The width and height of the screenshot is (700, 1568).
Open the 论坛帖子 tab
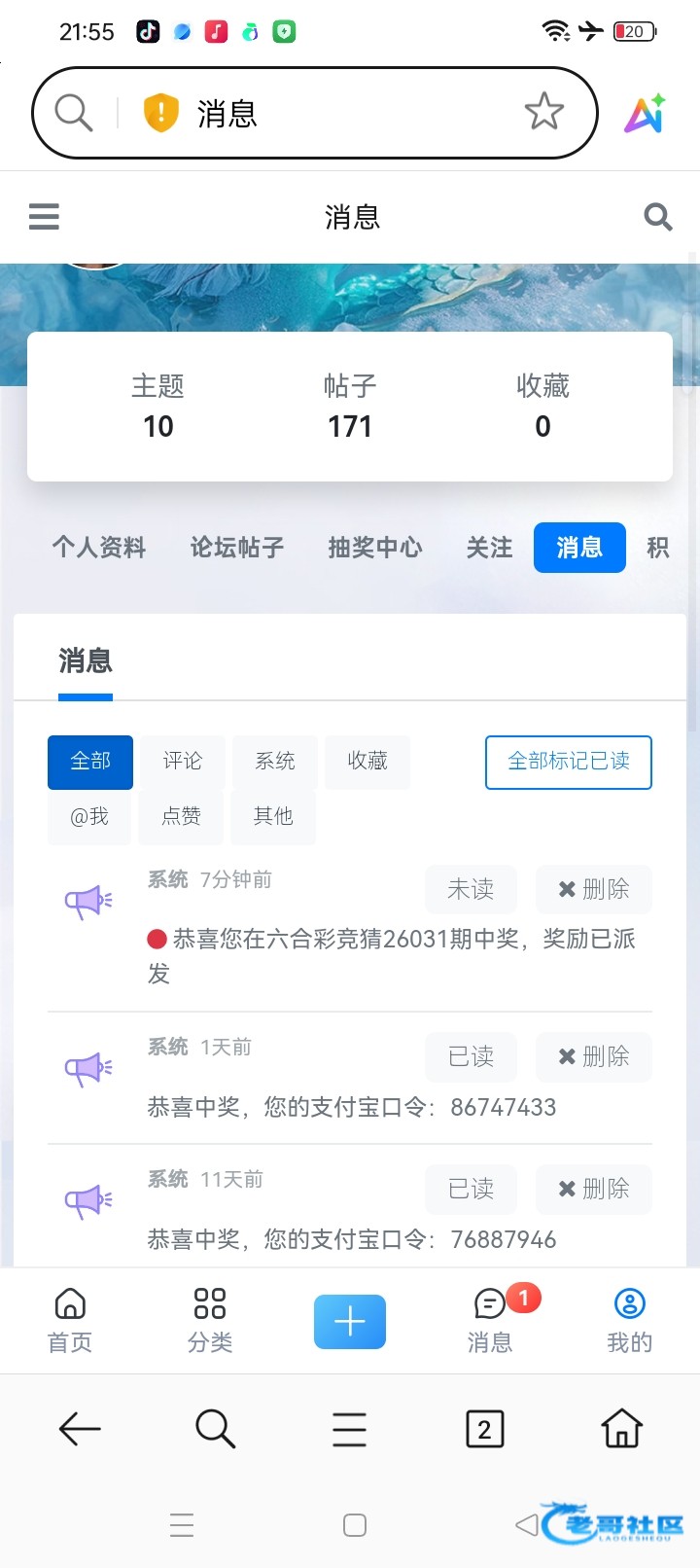[237, 548]
